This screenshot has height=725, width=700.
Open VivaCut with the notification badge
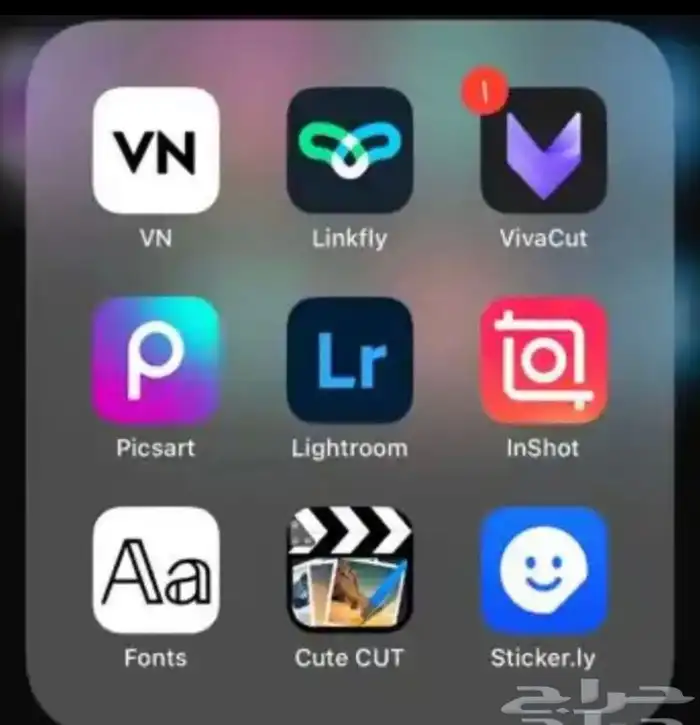[543, 150]
